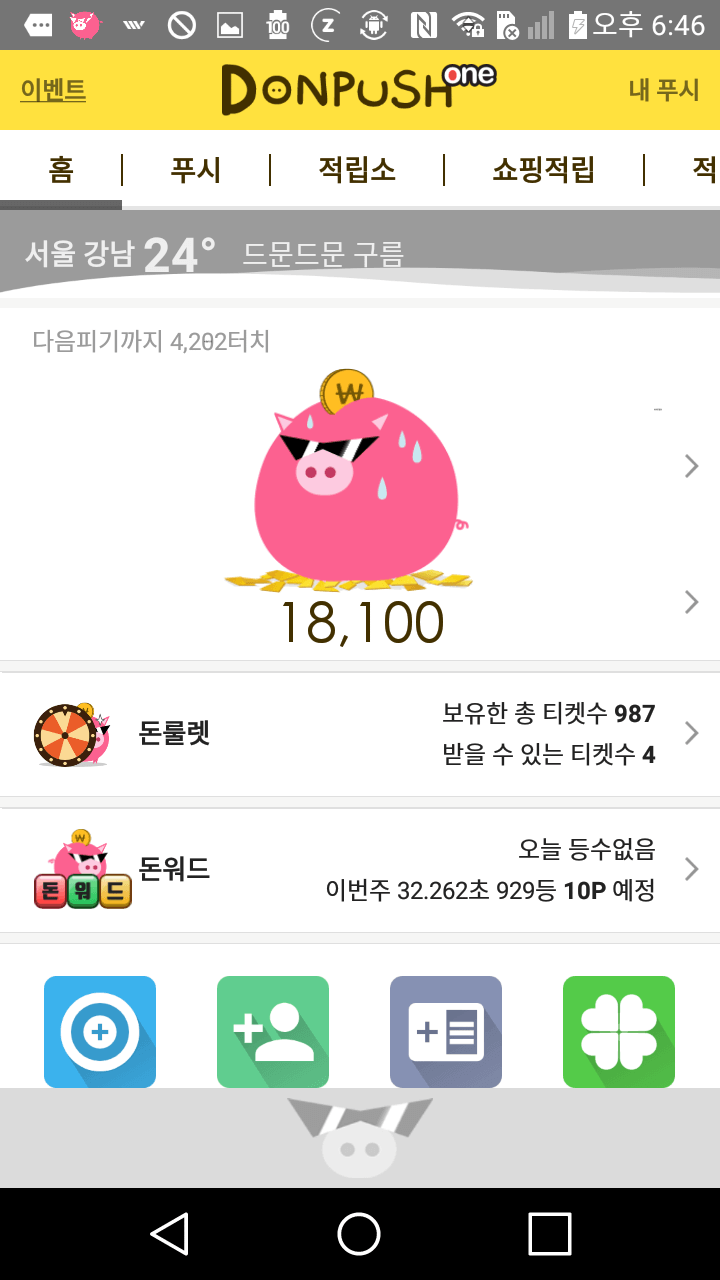
Task: Go back with the system back button
Action: (x=169, y=1233)
